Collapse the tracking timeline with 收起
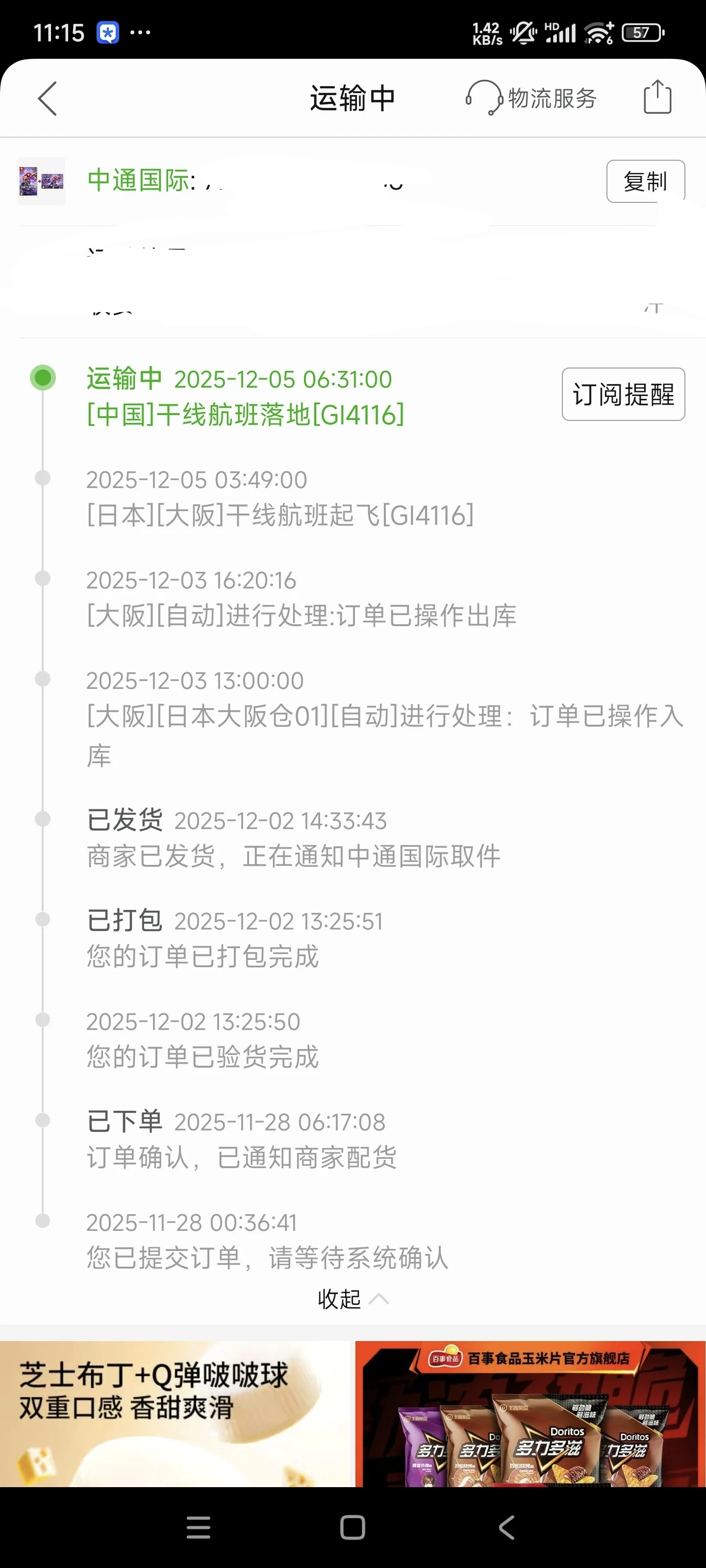 pyautogui.click(x=352, y=1299)
